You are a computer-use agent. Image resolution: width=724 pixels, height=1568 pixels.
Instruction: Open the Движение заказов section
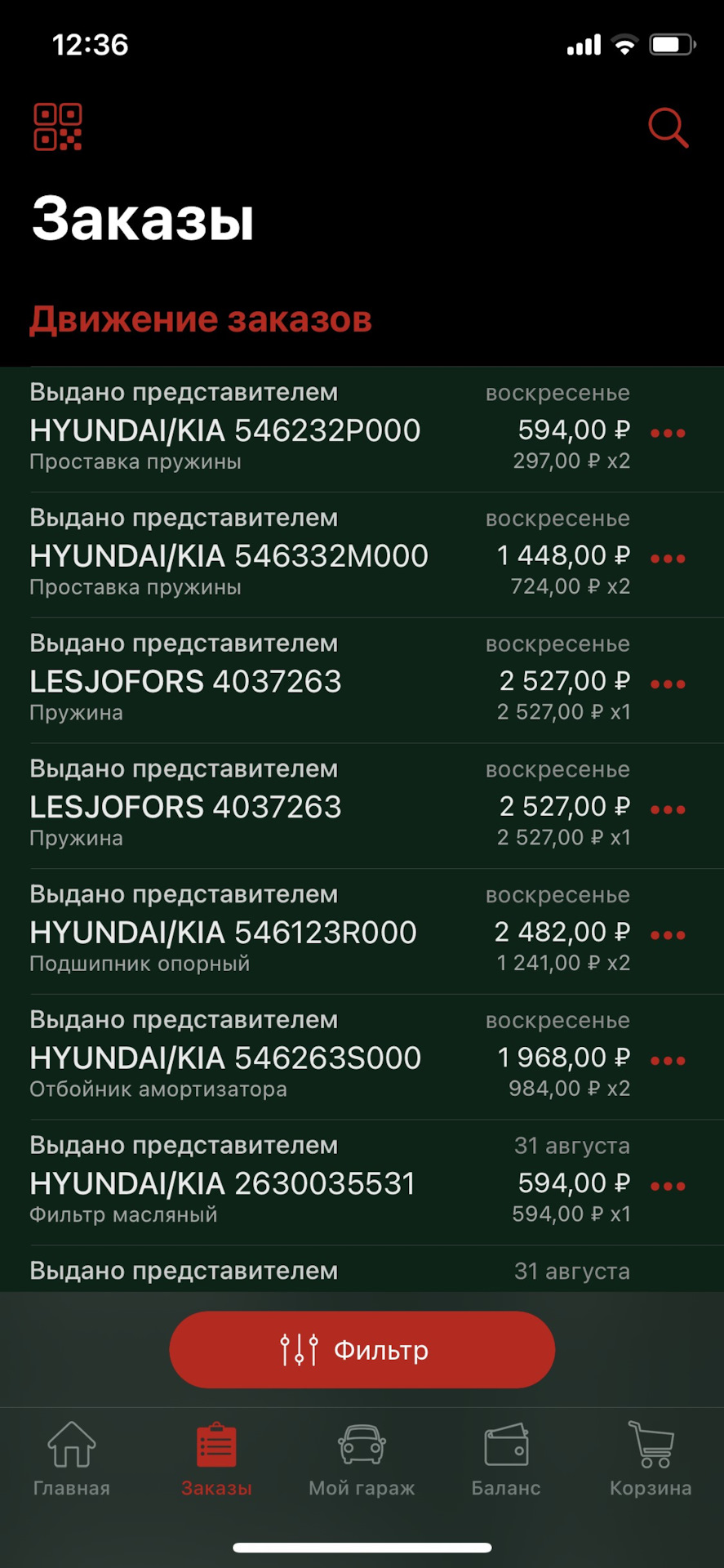pyautogui.click(x=201, y=319)
